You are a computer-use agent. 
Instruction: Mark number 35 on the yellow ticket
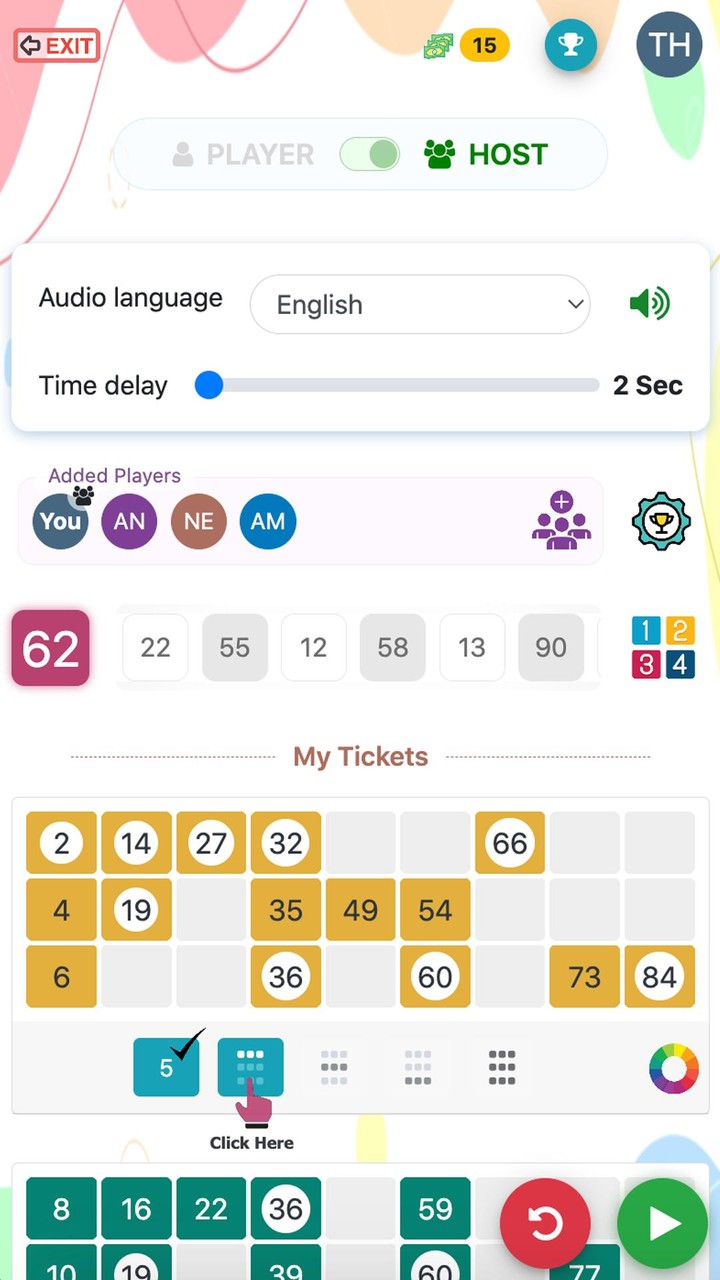(286, 910)
